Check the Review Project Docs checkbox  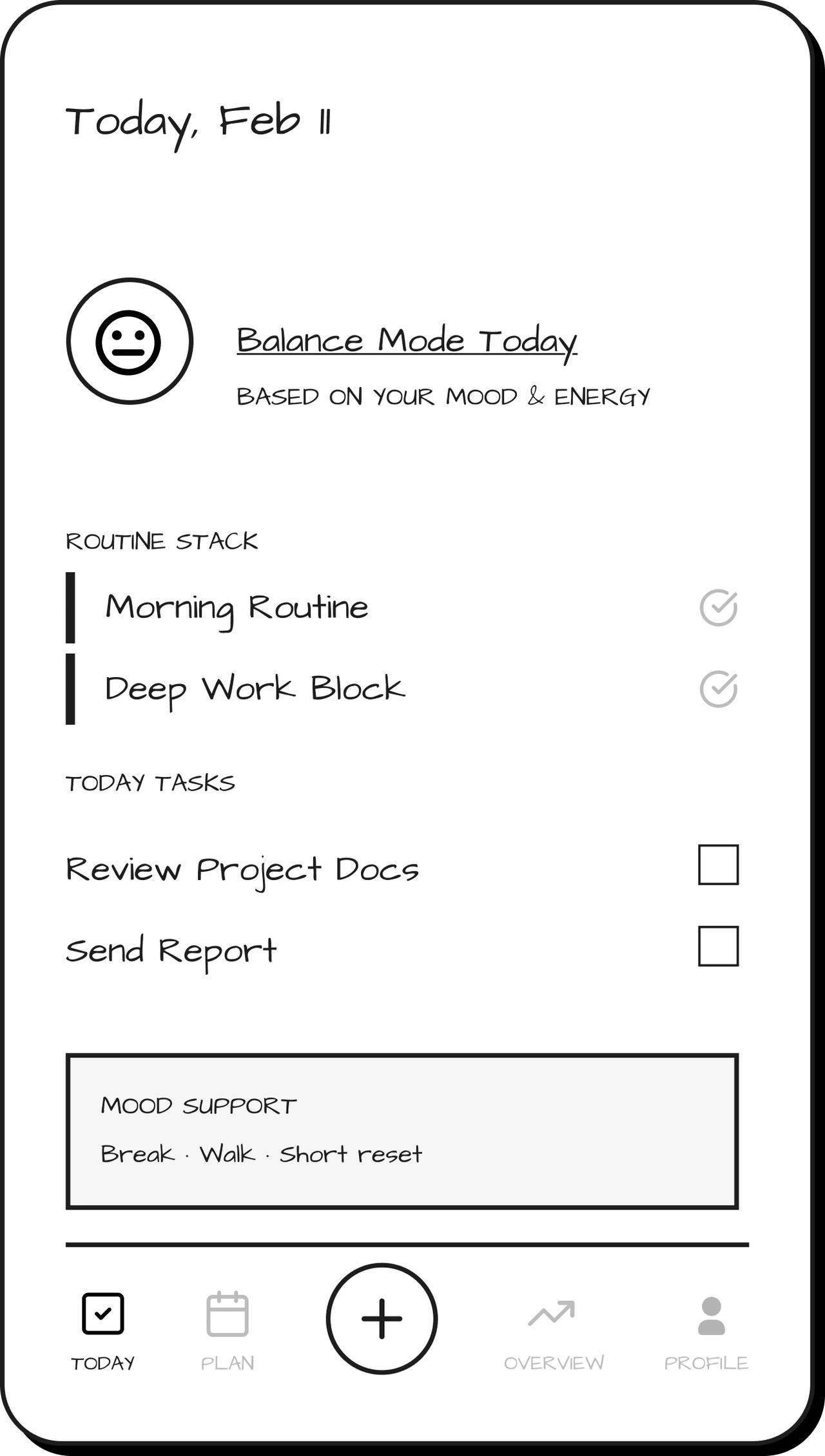[x=717, y=868]
